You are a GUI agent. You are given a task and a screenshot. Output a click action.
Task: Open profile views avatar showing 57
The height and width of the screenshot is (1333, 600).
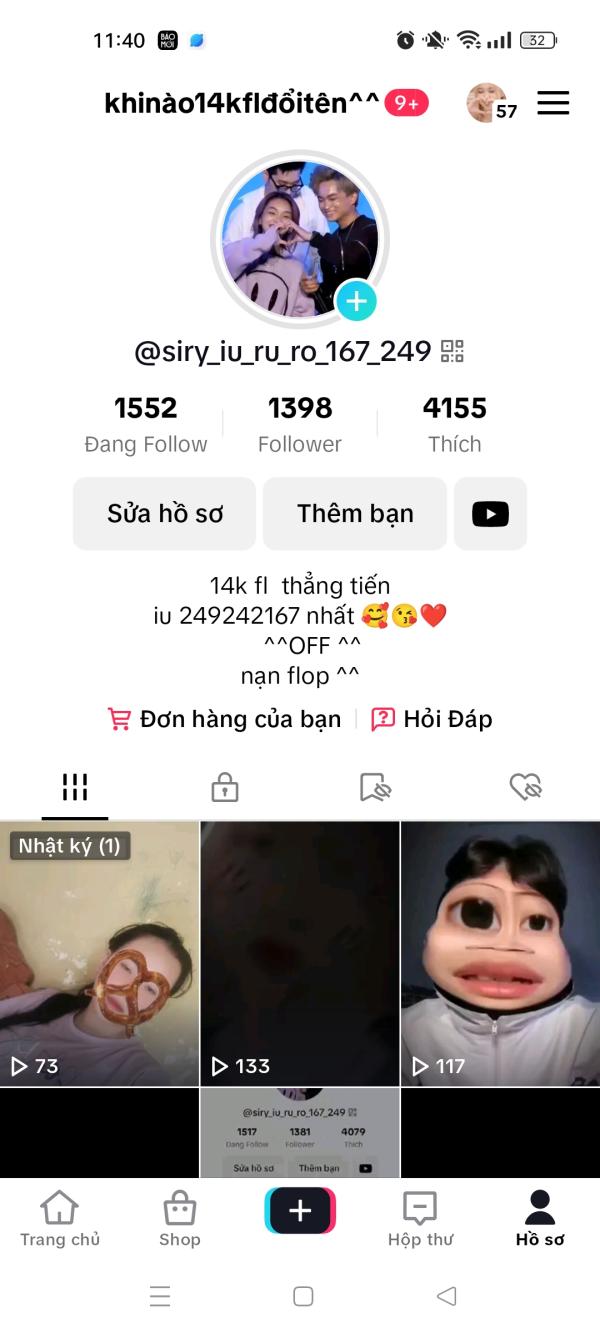[490, 103]
